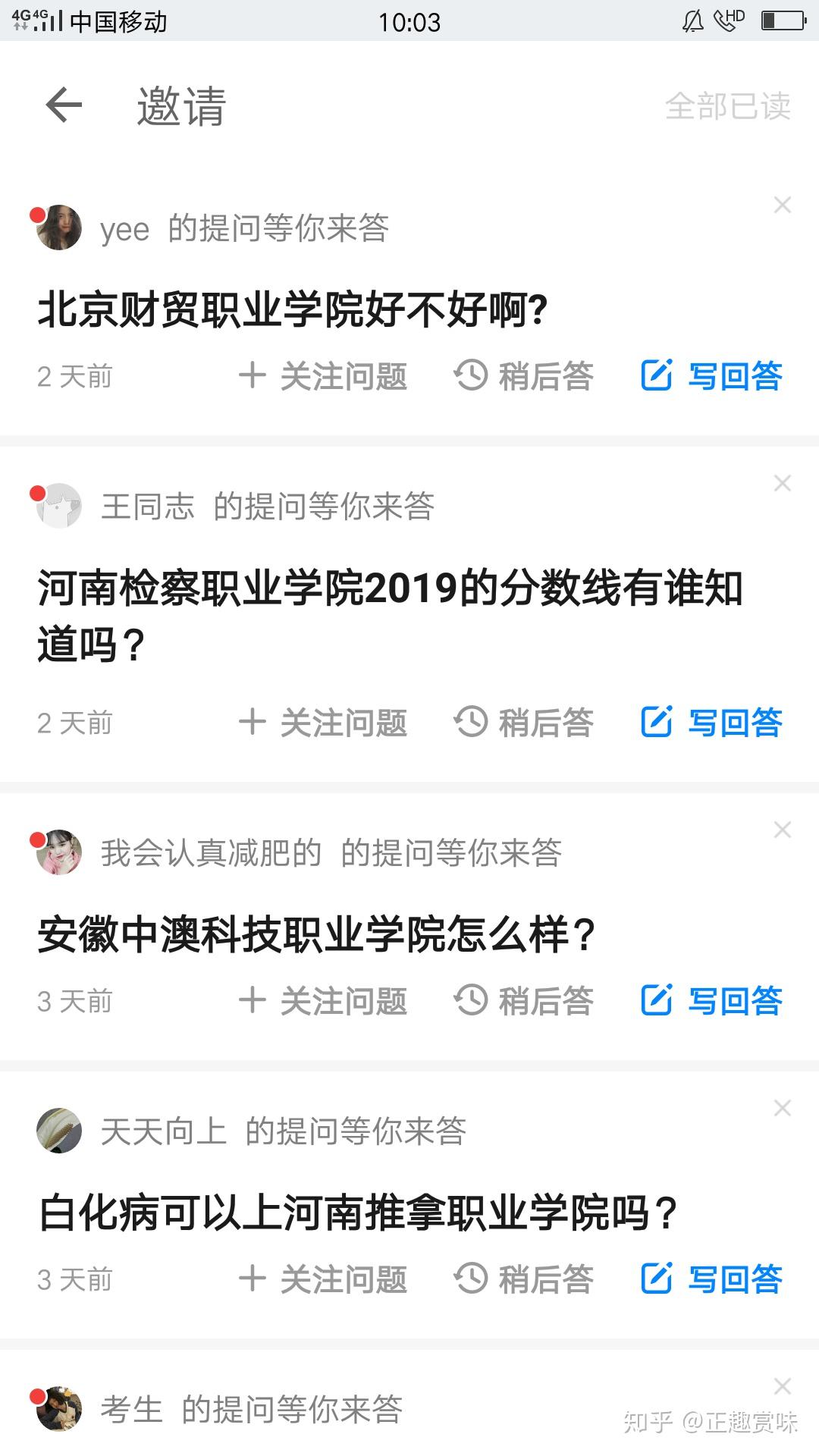The width and height of the screenshot is (819, 1456).
Task: Tap 全部已读 to mark all invitations read
Action: pos(726,106)
